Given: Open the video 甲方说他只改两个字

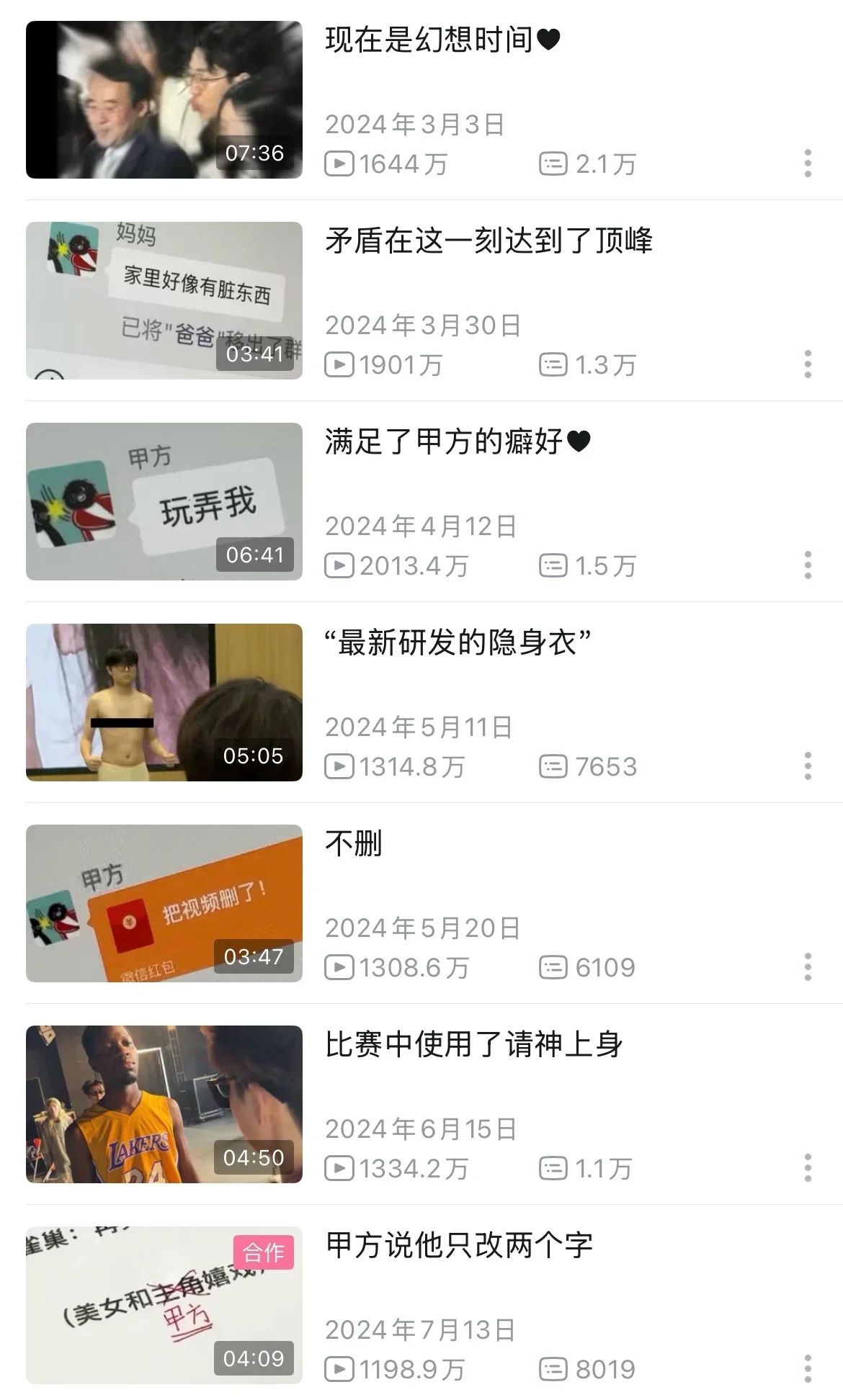Looking at the screenshot, I should (x=164, y=1305).
